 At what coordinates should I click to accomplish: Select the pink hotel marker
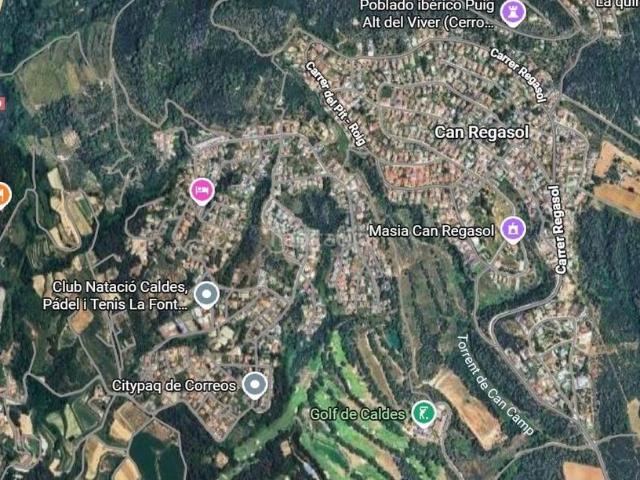click(201, 189)
